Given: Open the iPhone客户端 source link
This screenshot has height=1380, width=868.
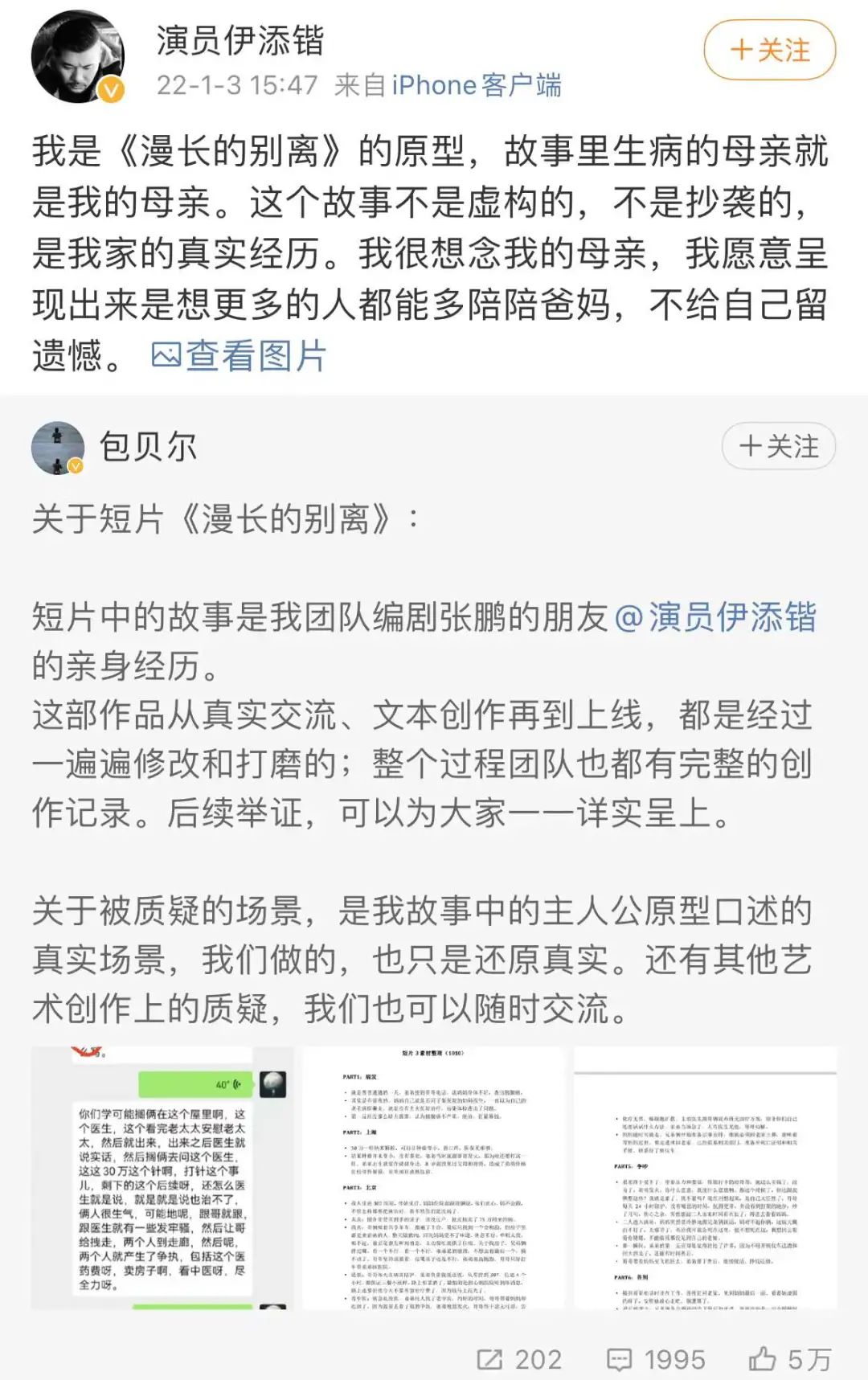Looking at the screenshot, I should pos(476,85).
